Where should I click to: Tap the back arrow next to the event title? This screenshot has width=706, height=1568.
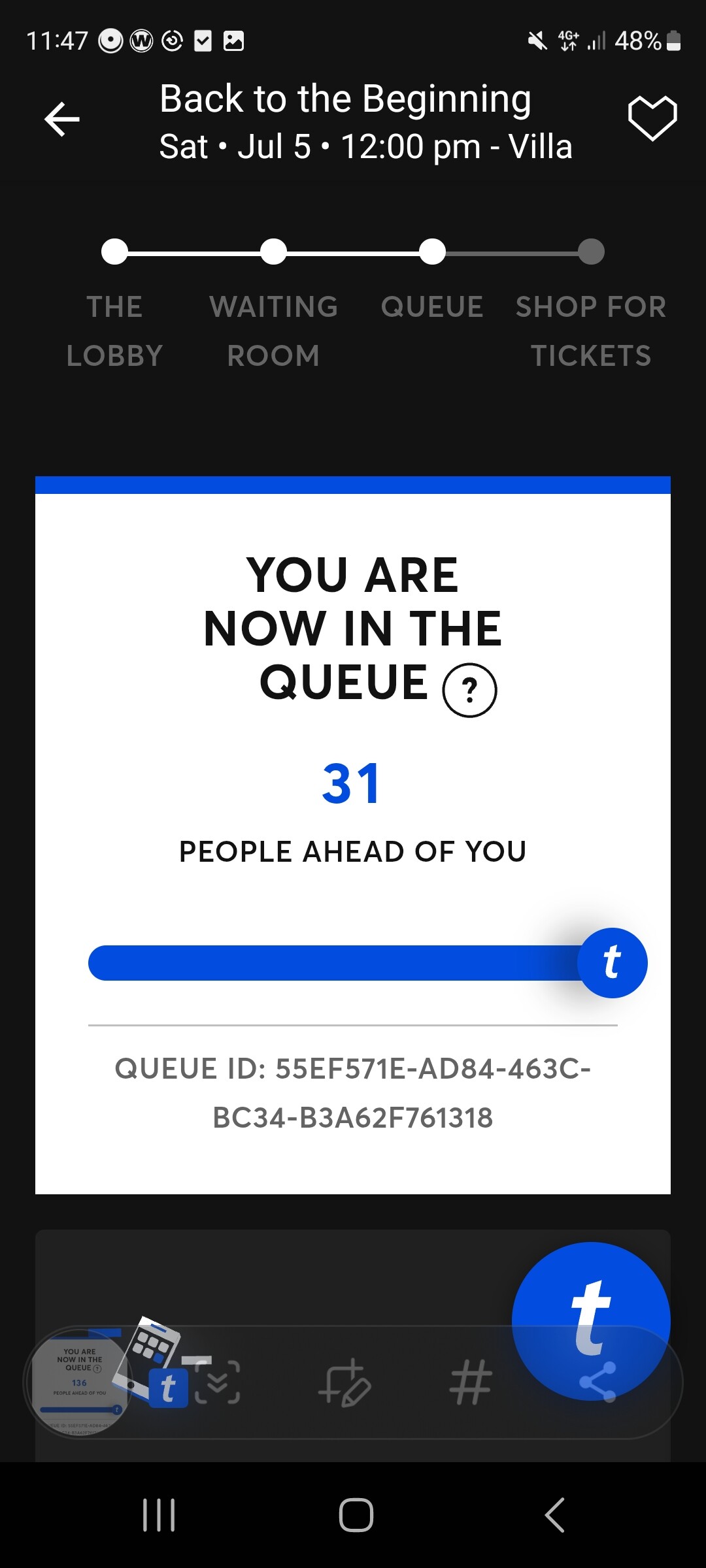click(62, 120)
